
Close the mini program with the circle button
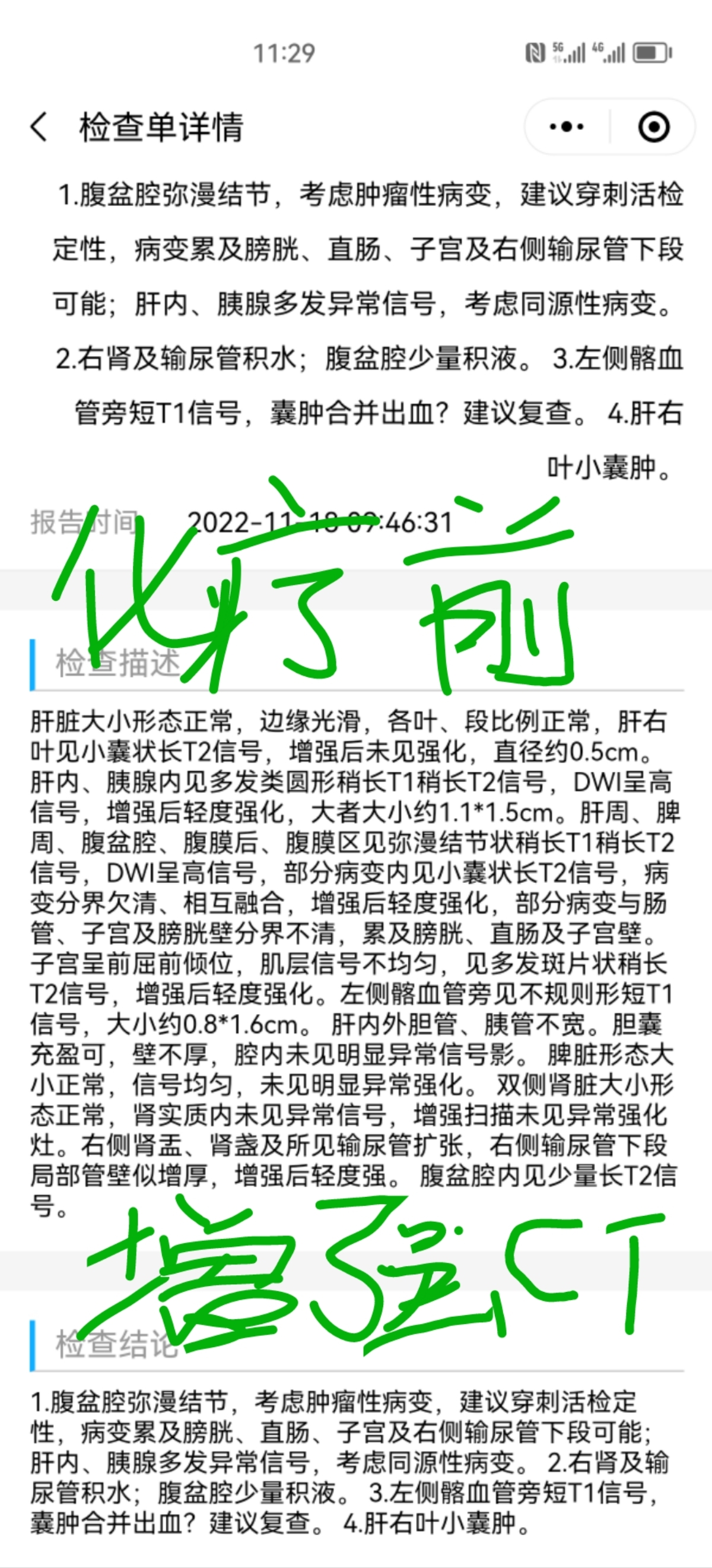point(654,126)
